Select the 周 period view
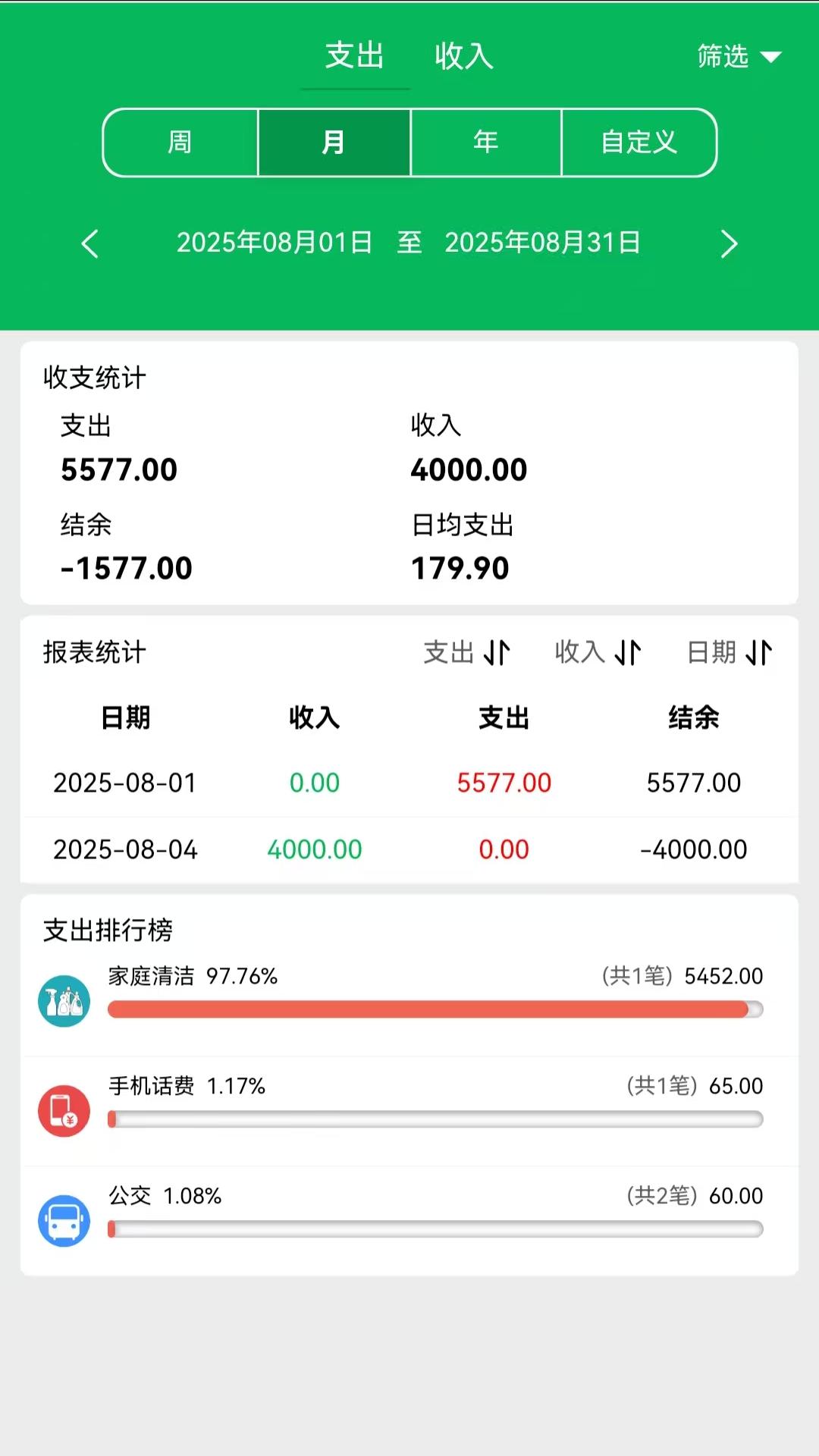The width and height of the screenshot is (819, 1456). [x=180, y=142]
